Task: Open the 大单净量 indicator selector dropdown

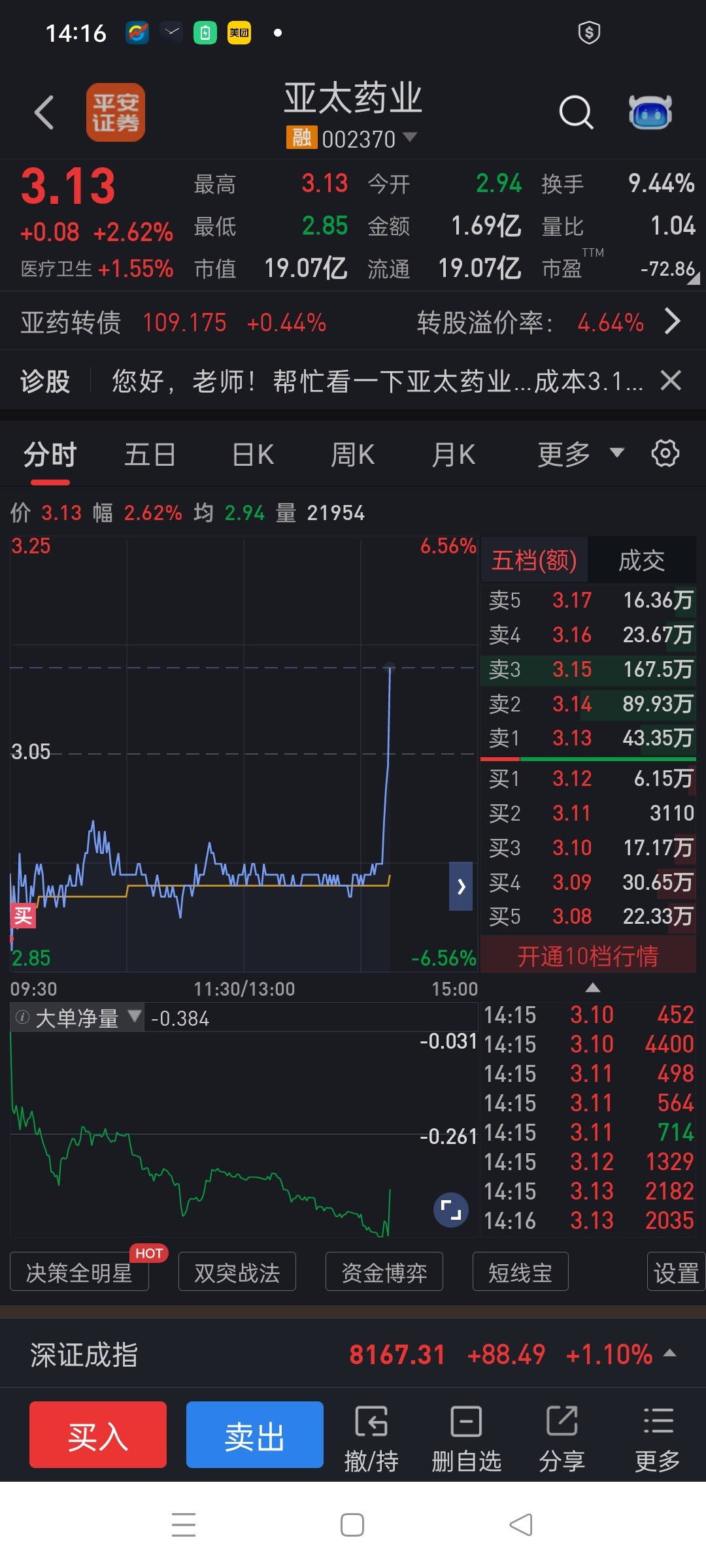Action: (x=135, y=1018)
